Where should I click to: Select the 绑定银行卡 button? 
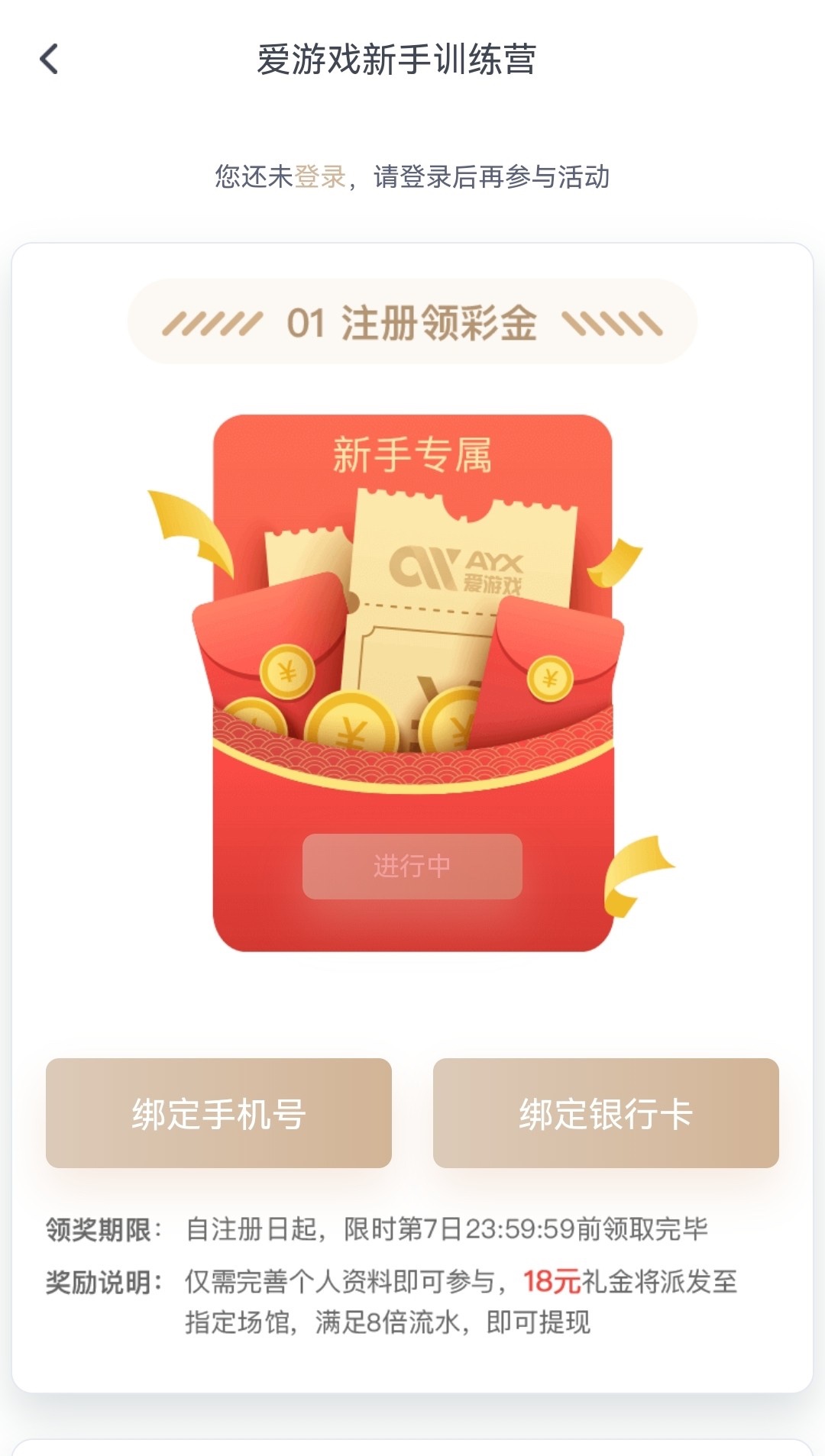click(606, 1113)
